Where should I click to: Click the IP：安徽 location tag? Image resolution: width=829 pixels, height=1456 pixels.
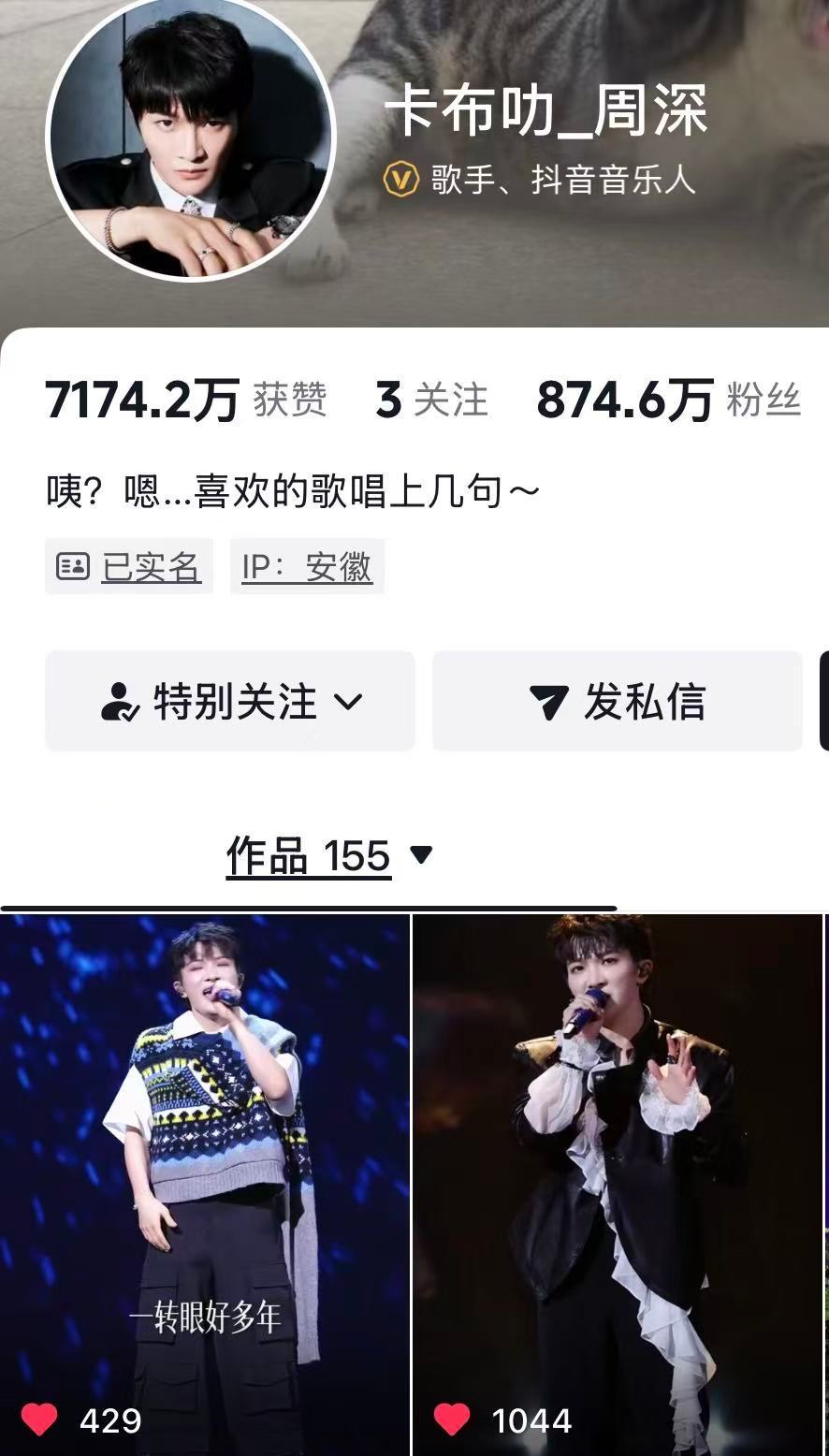pos(307,566)
